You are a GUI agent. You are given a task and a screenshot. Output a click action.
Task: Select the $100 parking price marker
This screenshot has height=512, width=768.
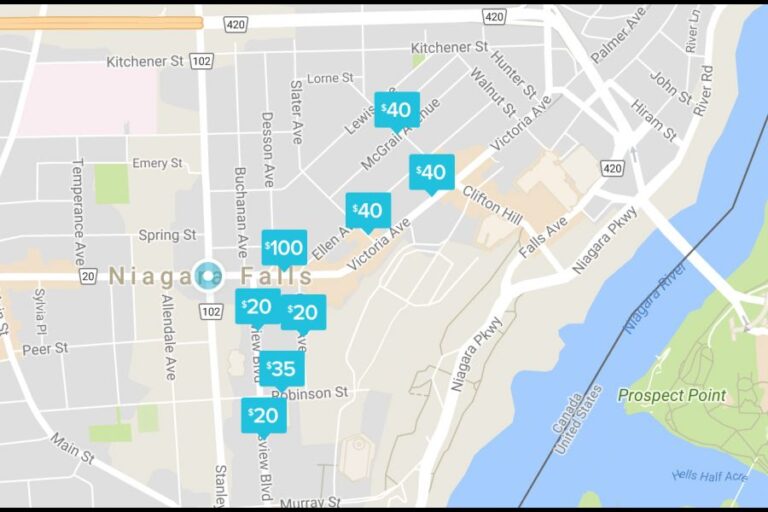tap(285, 247)
